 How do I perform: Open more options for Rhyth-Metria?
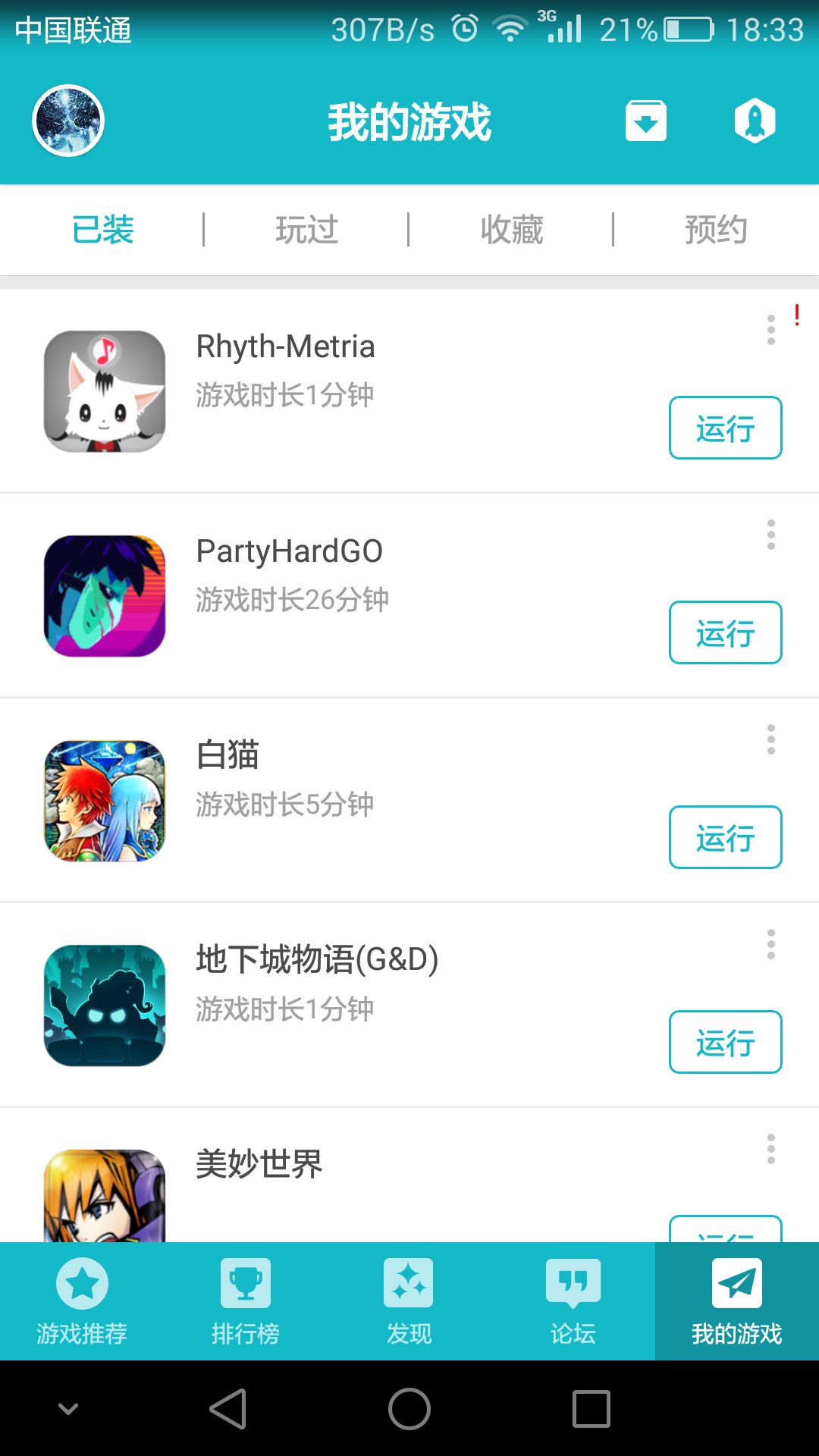tap(771, 330)
